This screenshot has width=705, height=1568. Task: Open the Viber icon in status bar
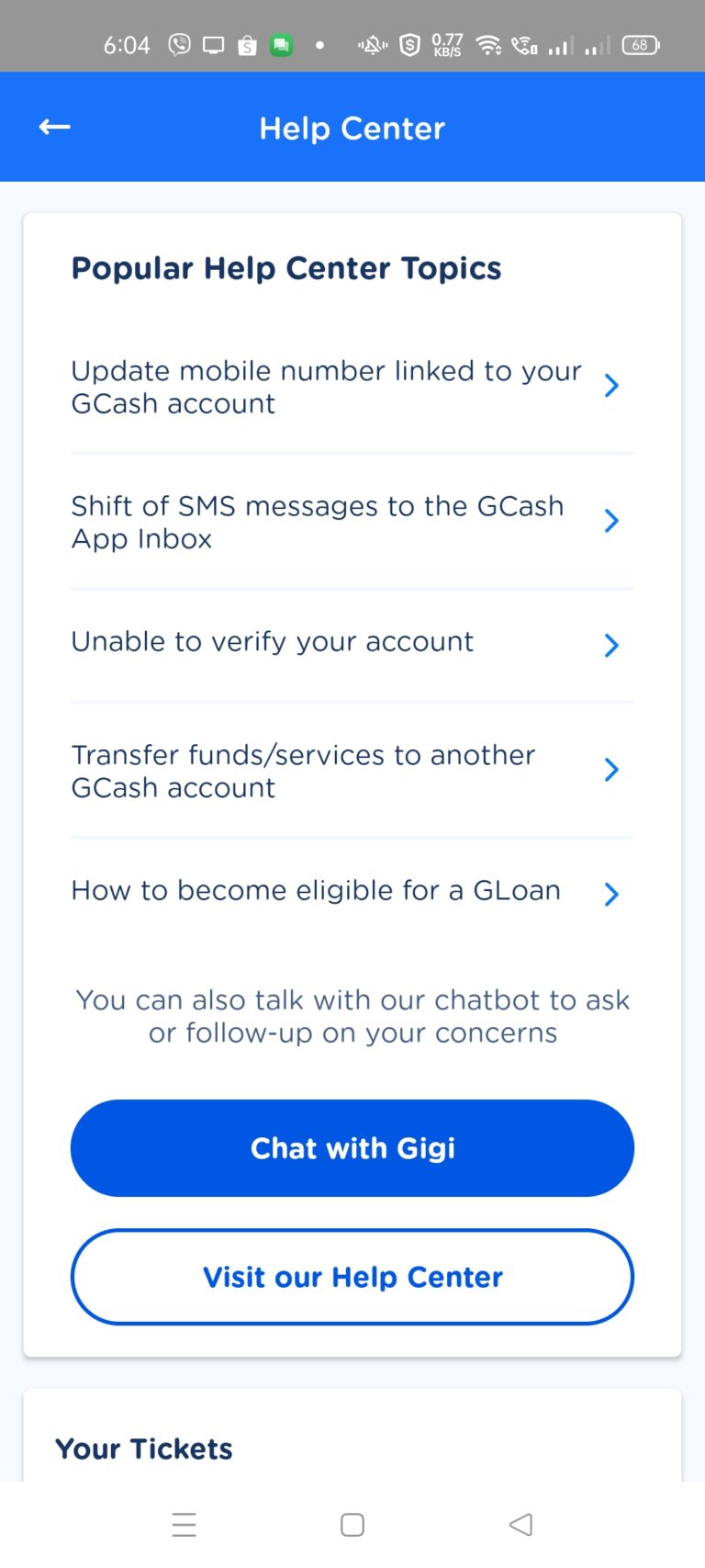click(180, 44)
